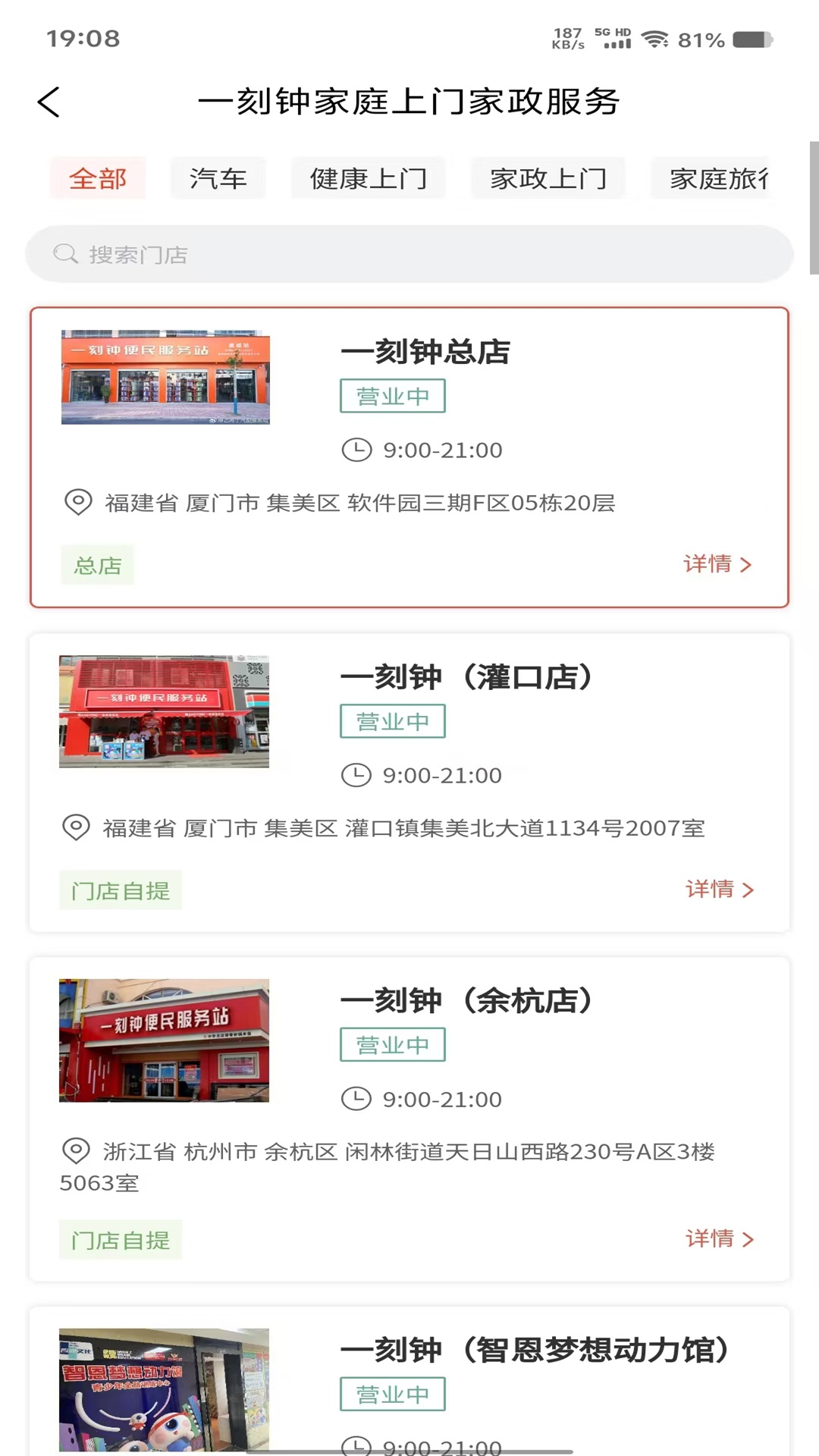Tap the 搜索门店 search box
This screenshot has height=1456, width=819.
[x=409, y=254]
